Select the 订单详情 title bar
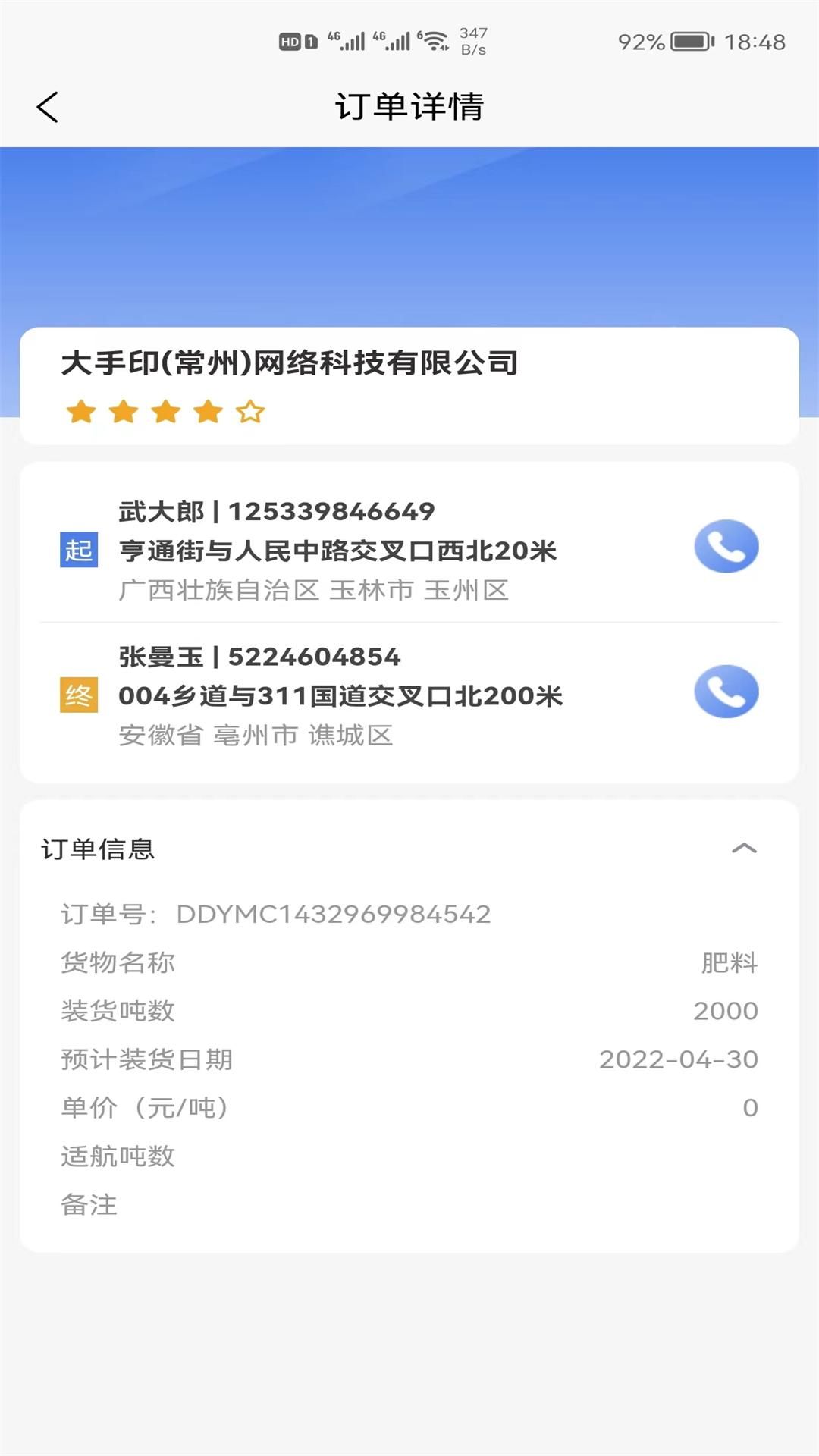This screenshot has width=819, height=1456. click(409, 106)
